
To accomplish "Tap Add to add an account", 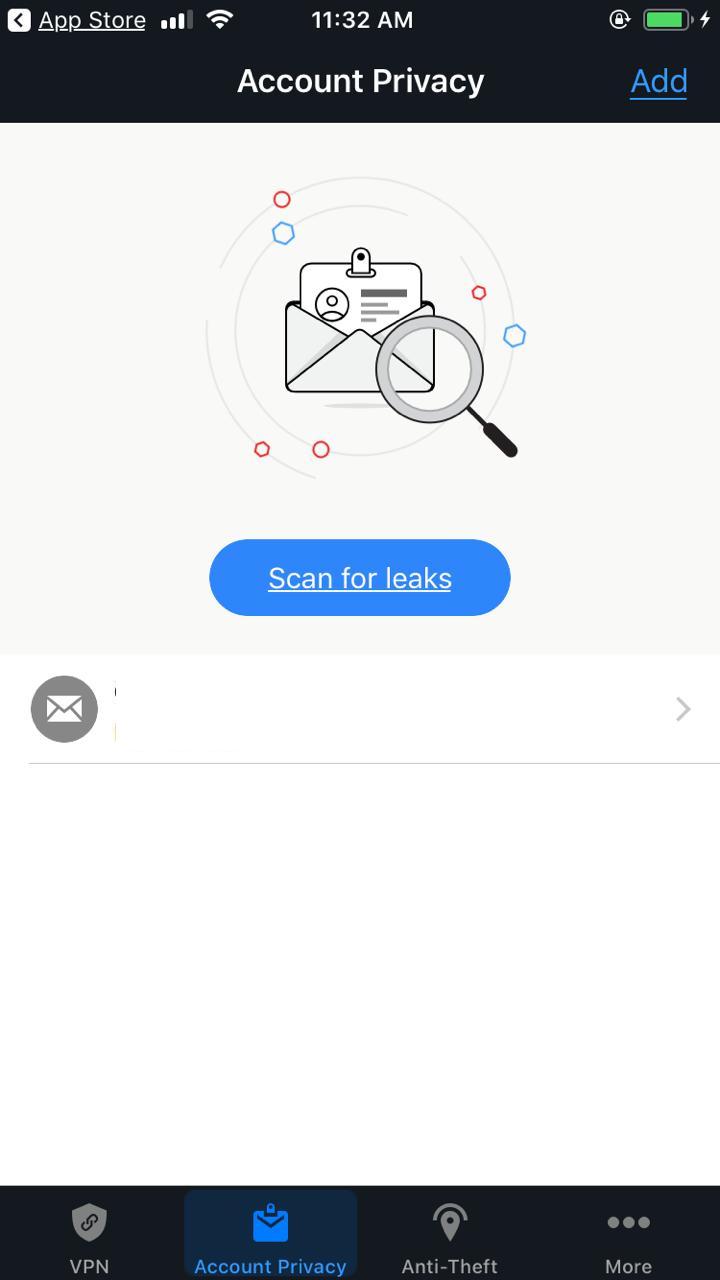I will pos(658,81).
